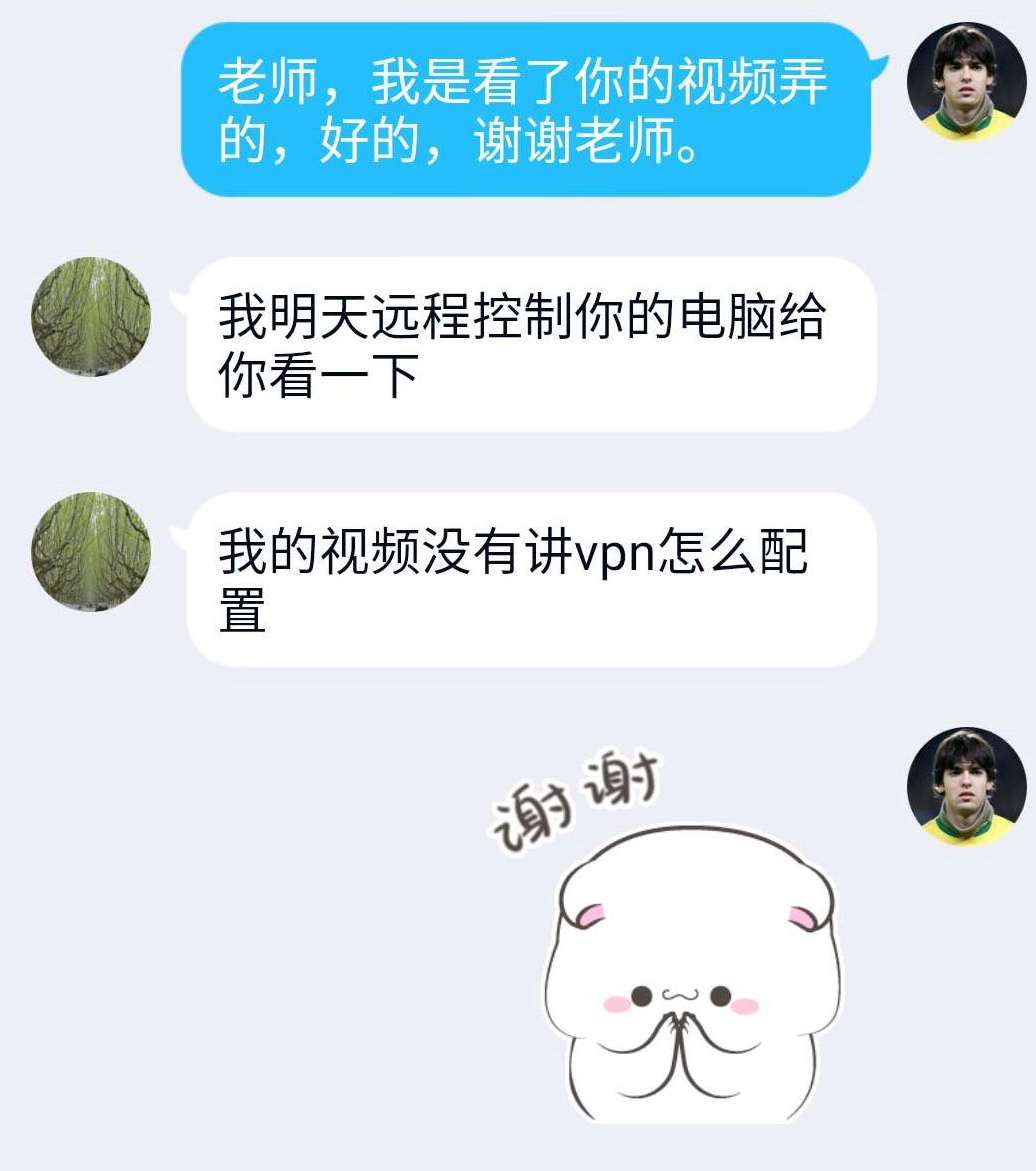View teacher's profile avatar beside 我明天远程控制你的电脑 message
Image resolution: width=1036 pixels, height=1171 pixels.
coord(91,317)
